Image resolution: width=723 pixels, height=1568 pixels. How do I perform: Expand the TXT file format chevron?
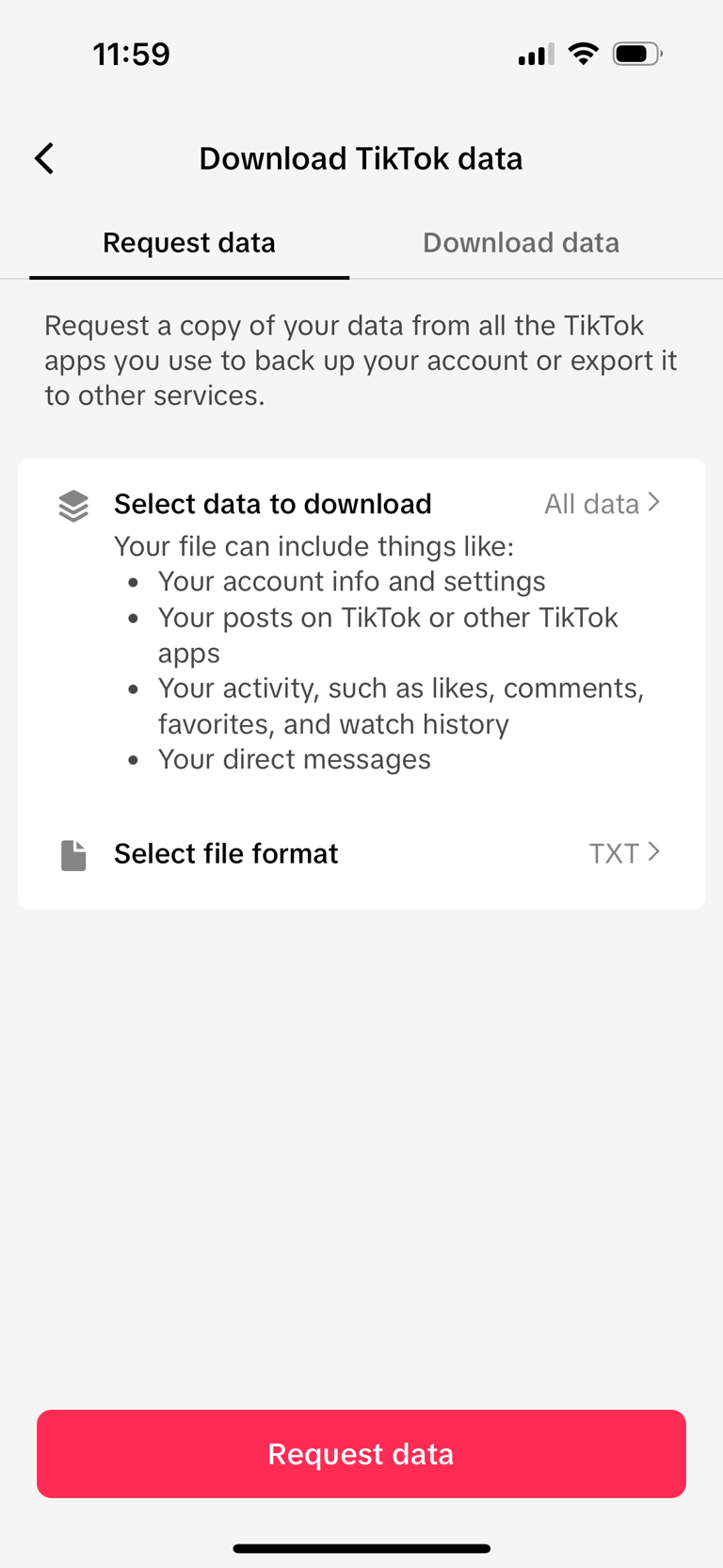653,852
